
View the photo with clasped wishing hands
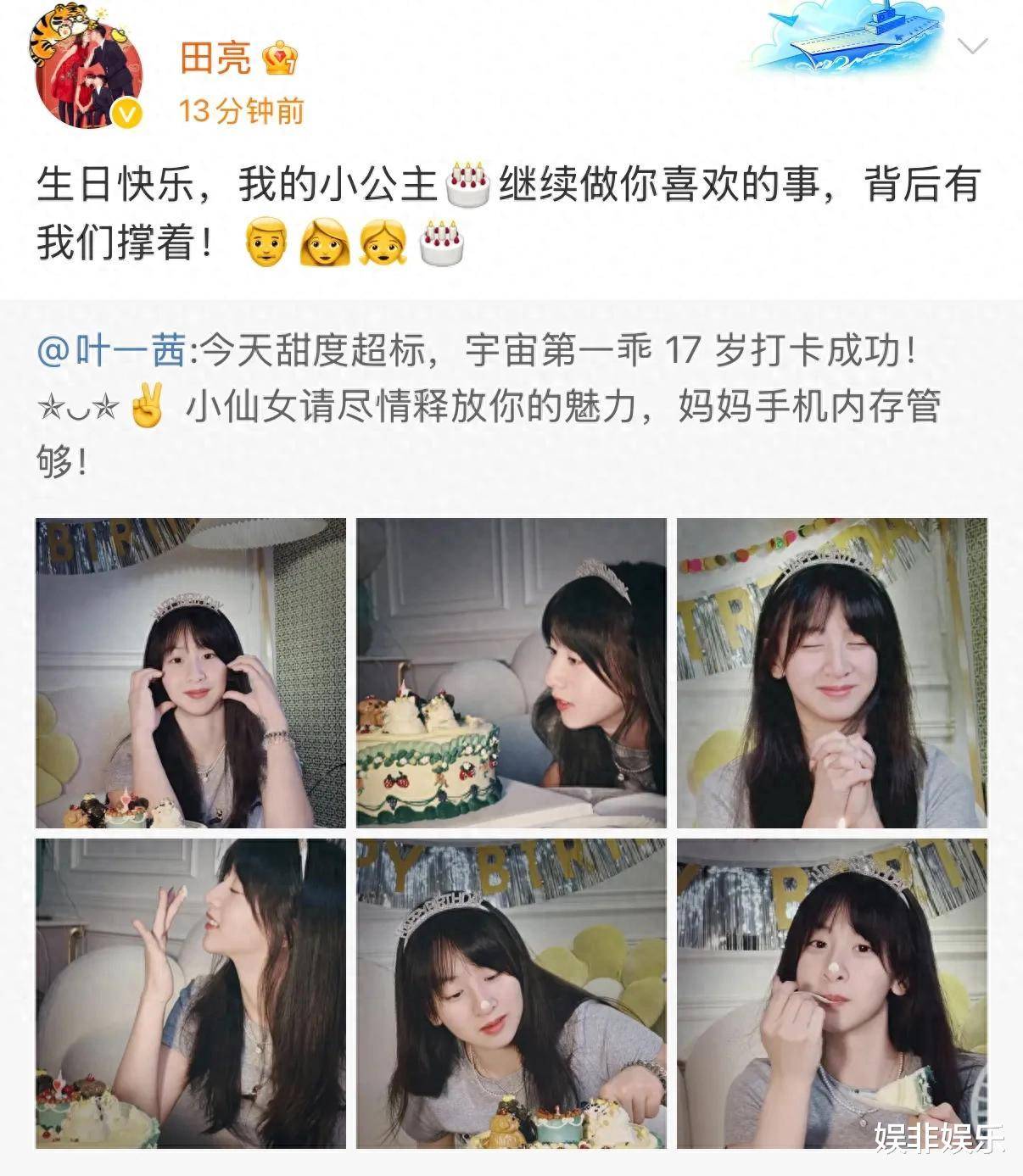point(831,672)
